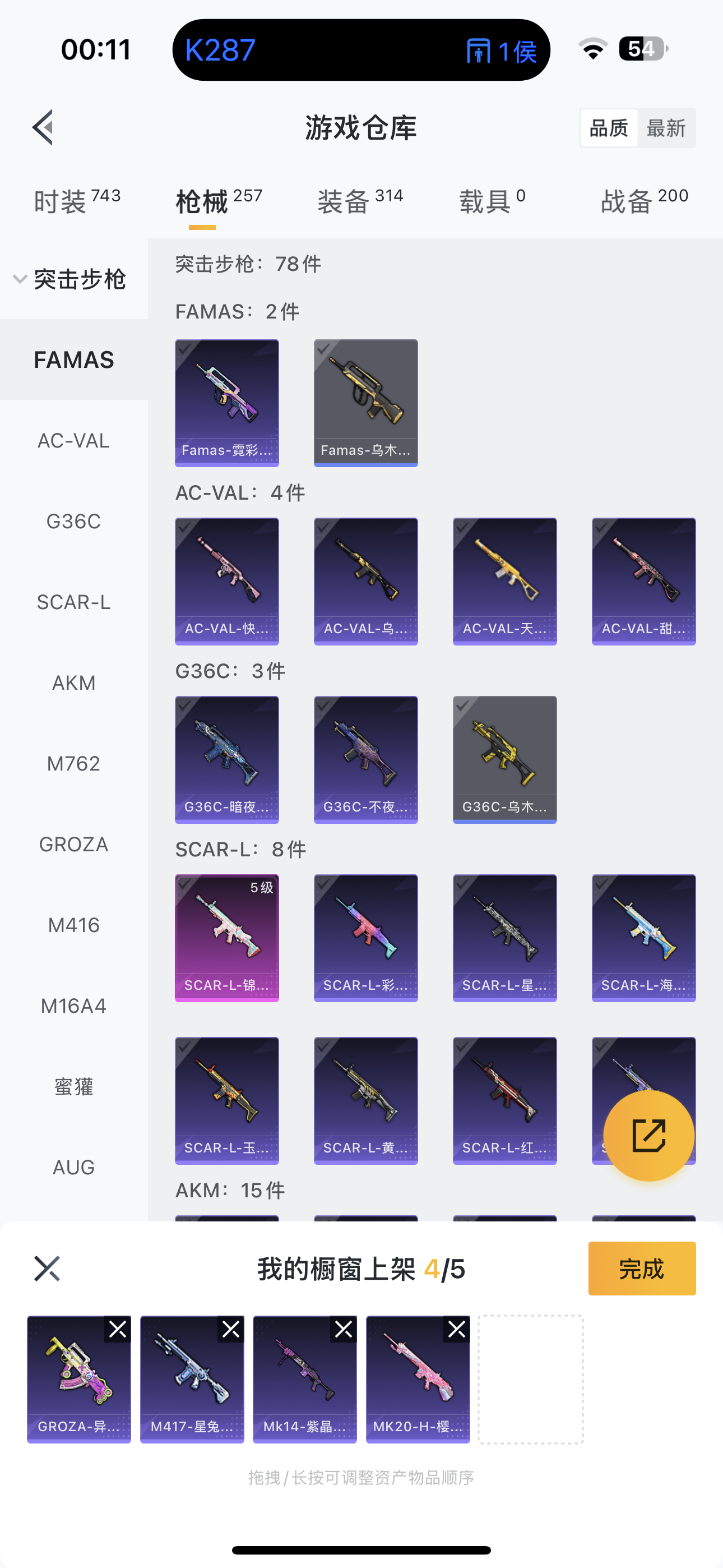
Task: Jump to M416 in the side list
Action: pyautogui.click(x=73, y=925)
